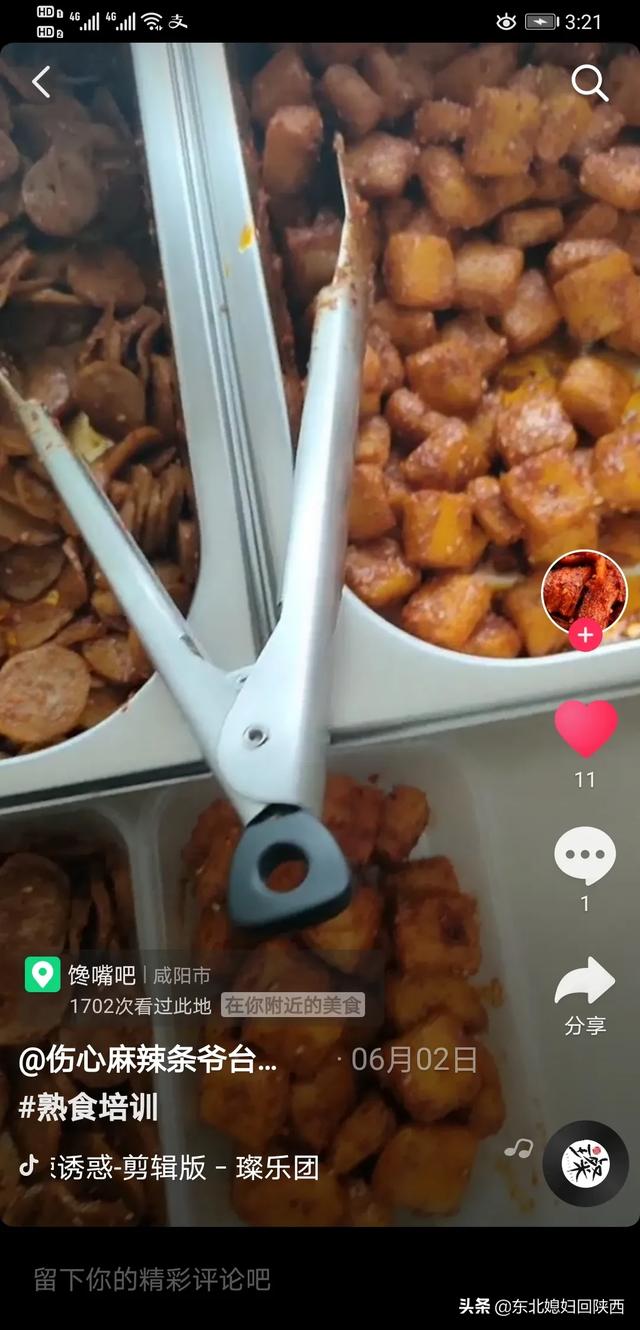Screen dimensions: 640x1330
Task: Open the comments bubble
Action: [x=585, y=856]
